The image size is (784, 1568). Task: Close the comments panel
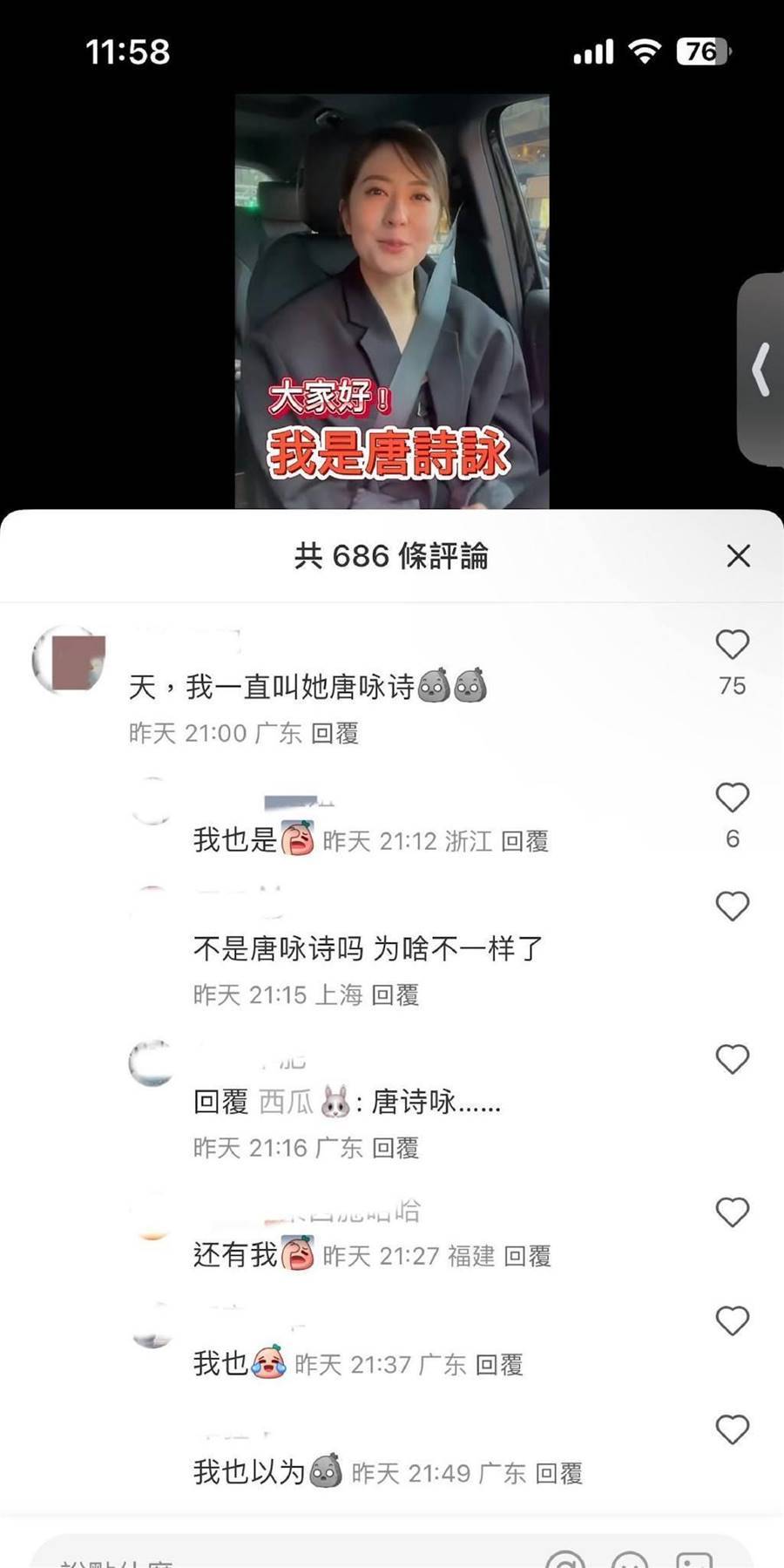pyautogui.click(x=738, y=556)
